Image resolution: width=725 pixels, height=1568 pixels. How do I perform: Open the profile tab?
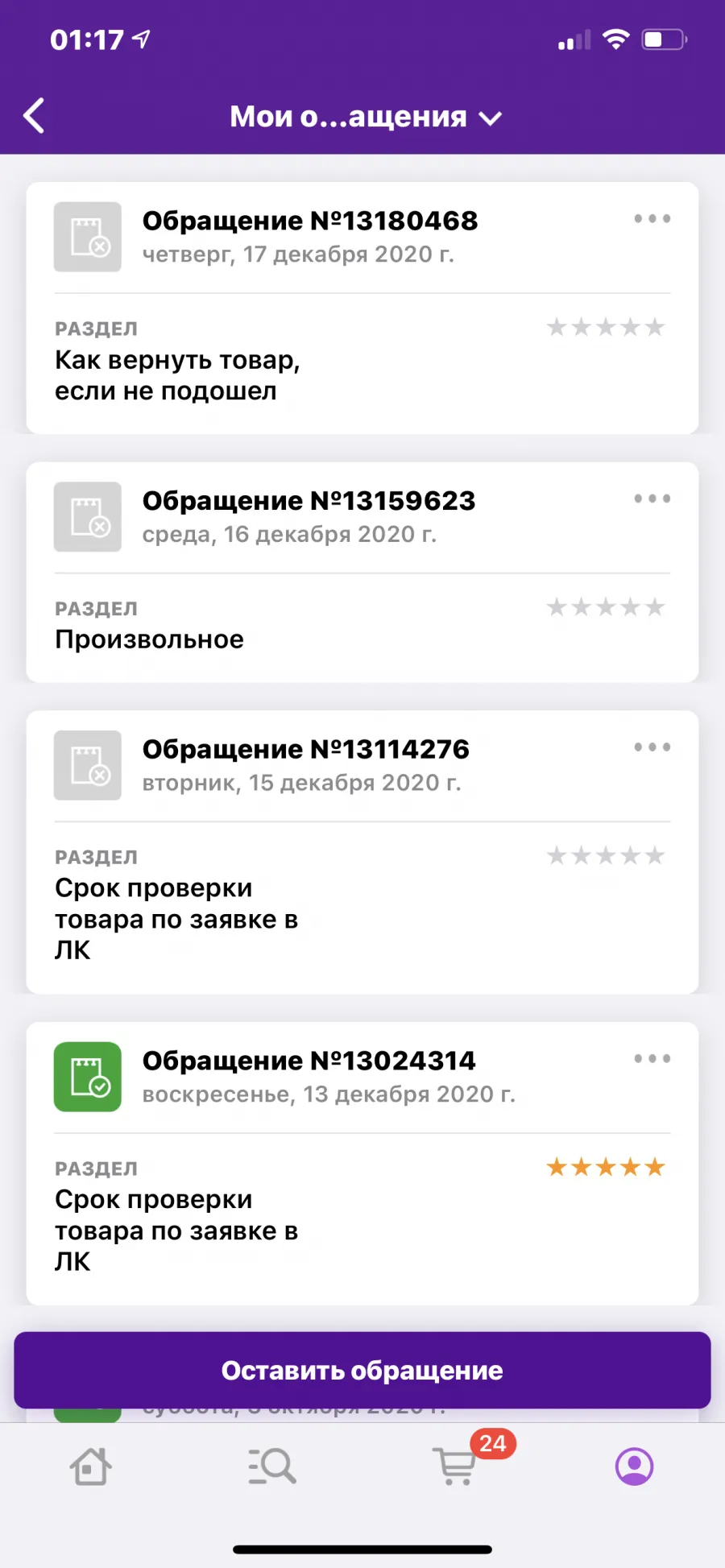point(635,1466)
